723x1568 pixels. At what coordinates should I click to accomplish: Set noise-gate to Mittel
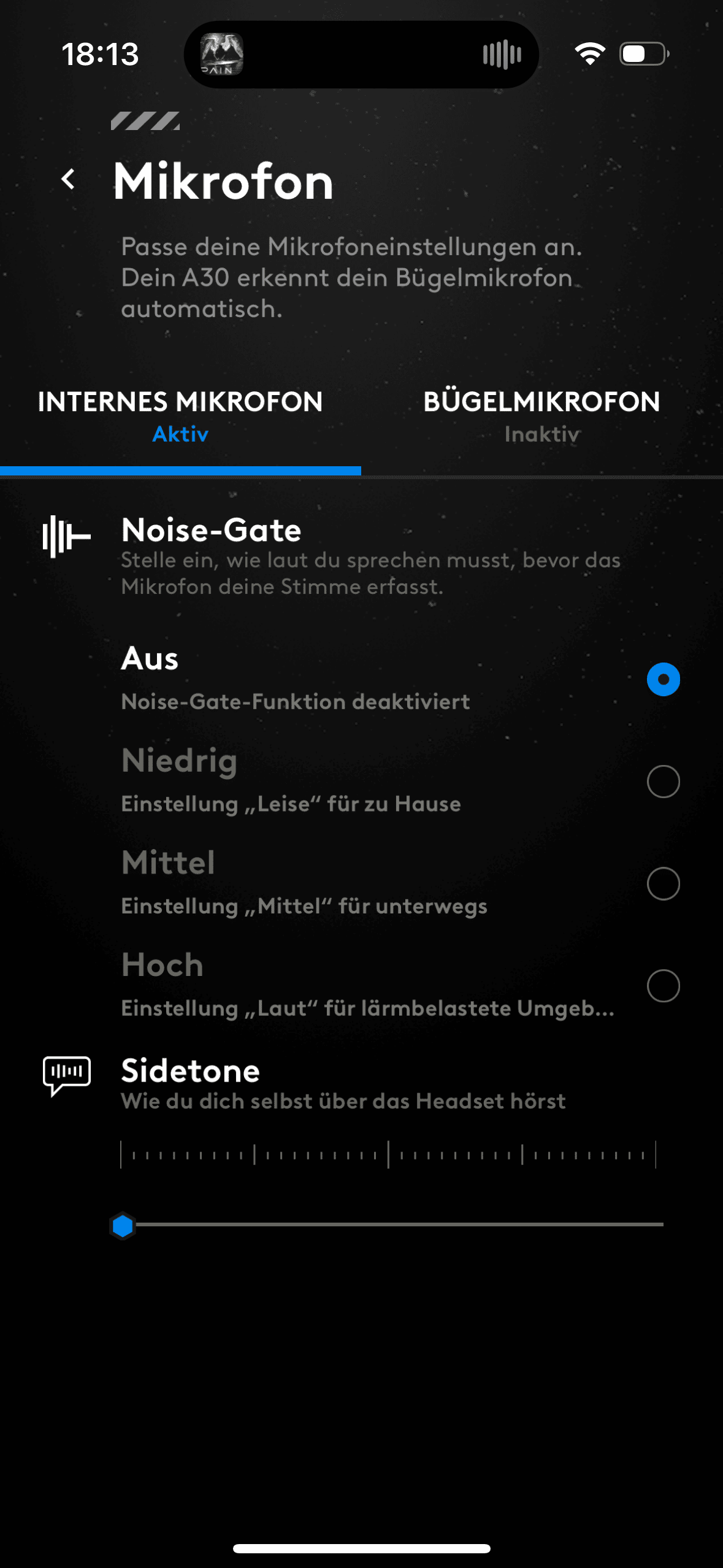[x=663, y=883]
